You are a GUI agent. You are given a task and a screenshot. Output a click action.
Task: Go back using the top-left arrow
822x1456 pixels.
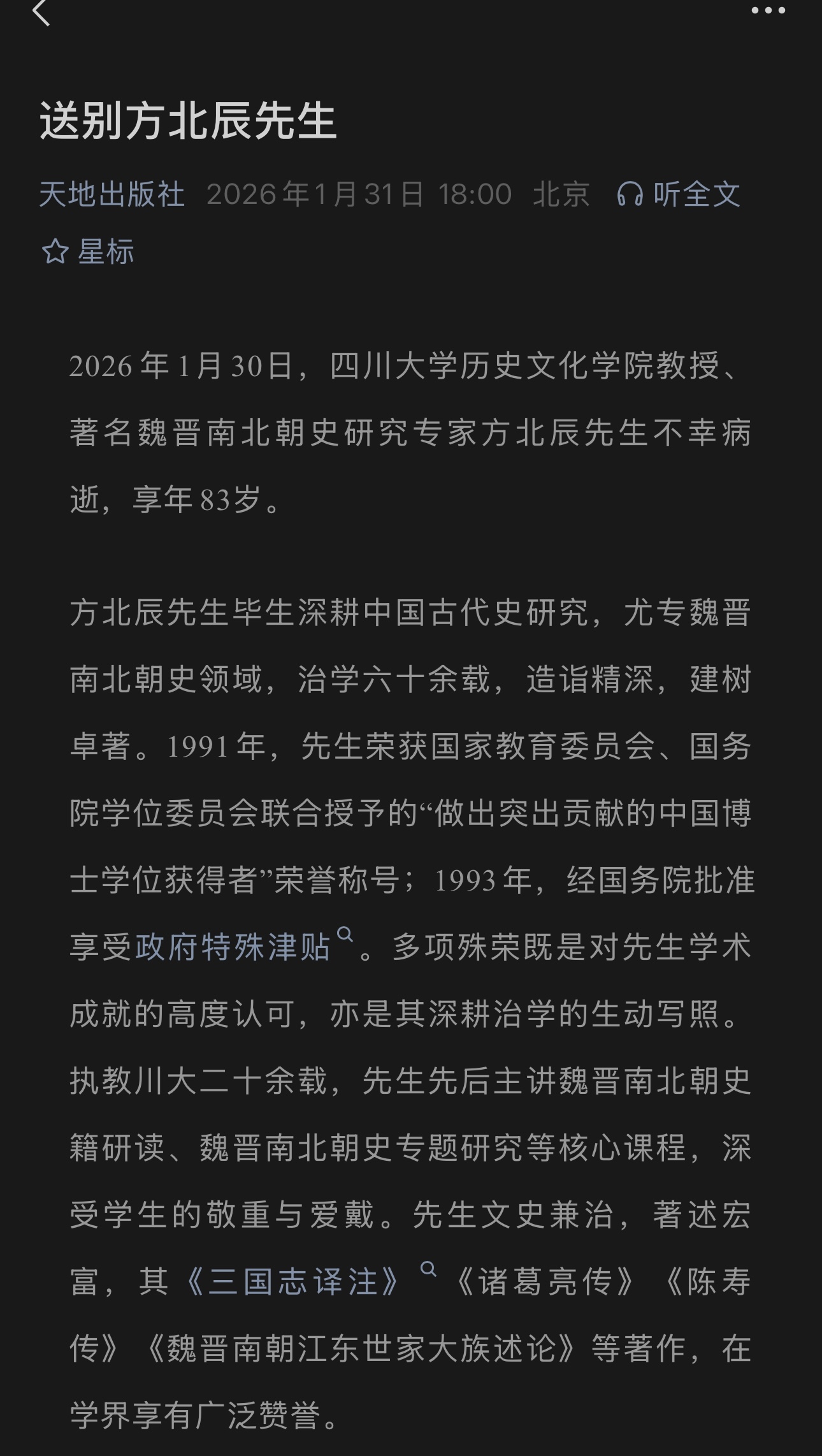point(41,13)
